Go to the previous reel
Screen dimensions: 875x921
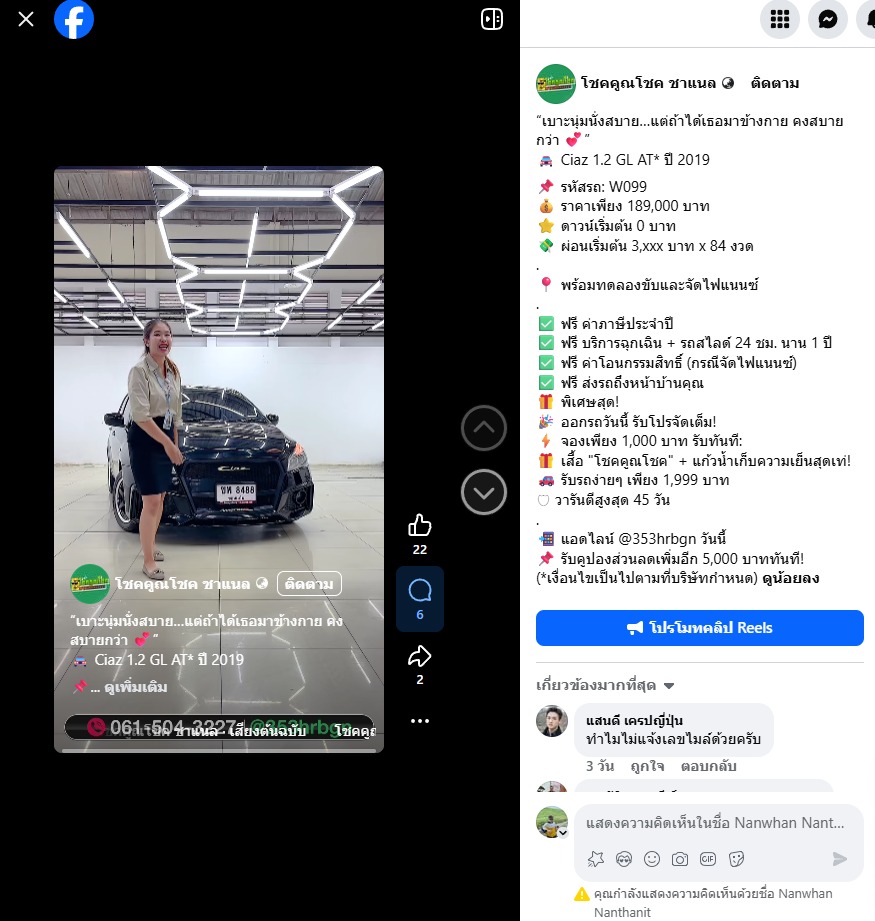(484, 429)
